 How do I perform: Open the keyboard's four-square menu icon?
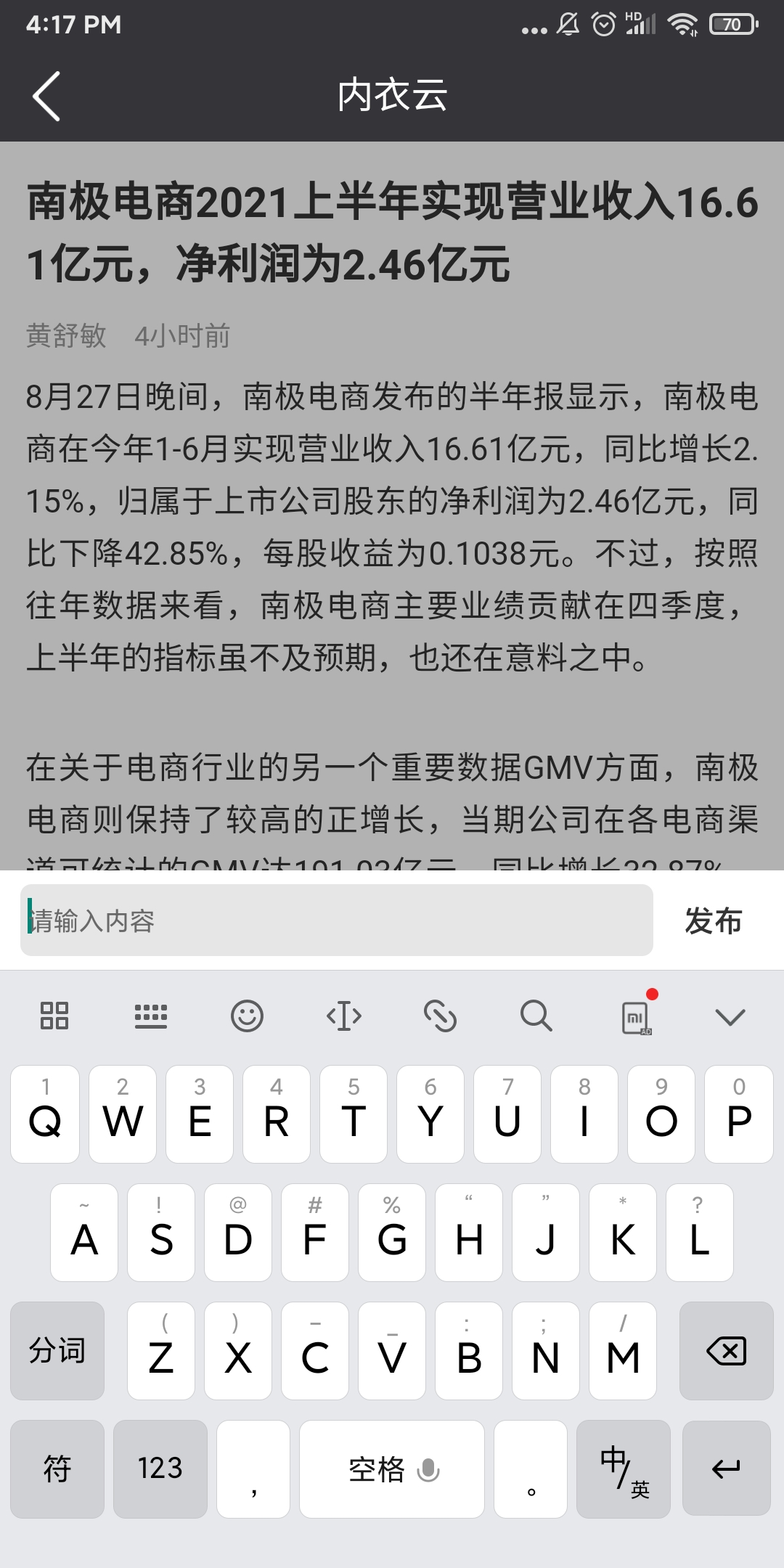click(x=54, y=1016)
